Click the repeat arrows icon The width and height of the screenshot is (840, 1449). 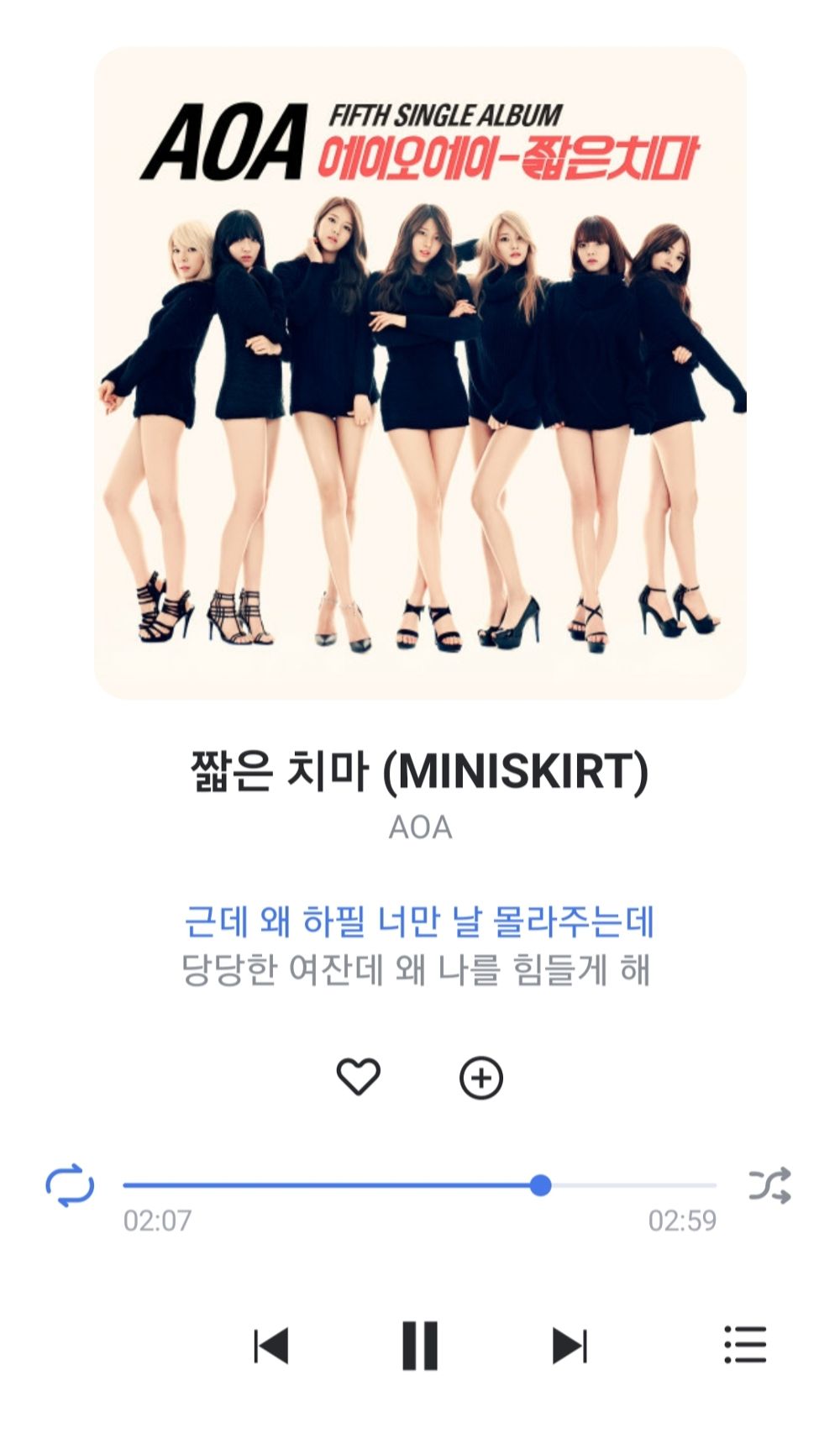(x=71, y=1185)
